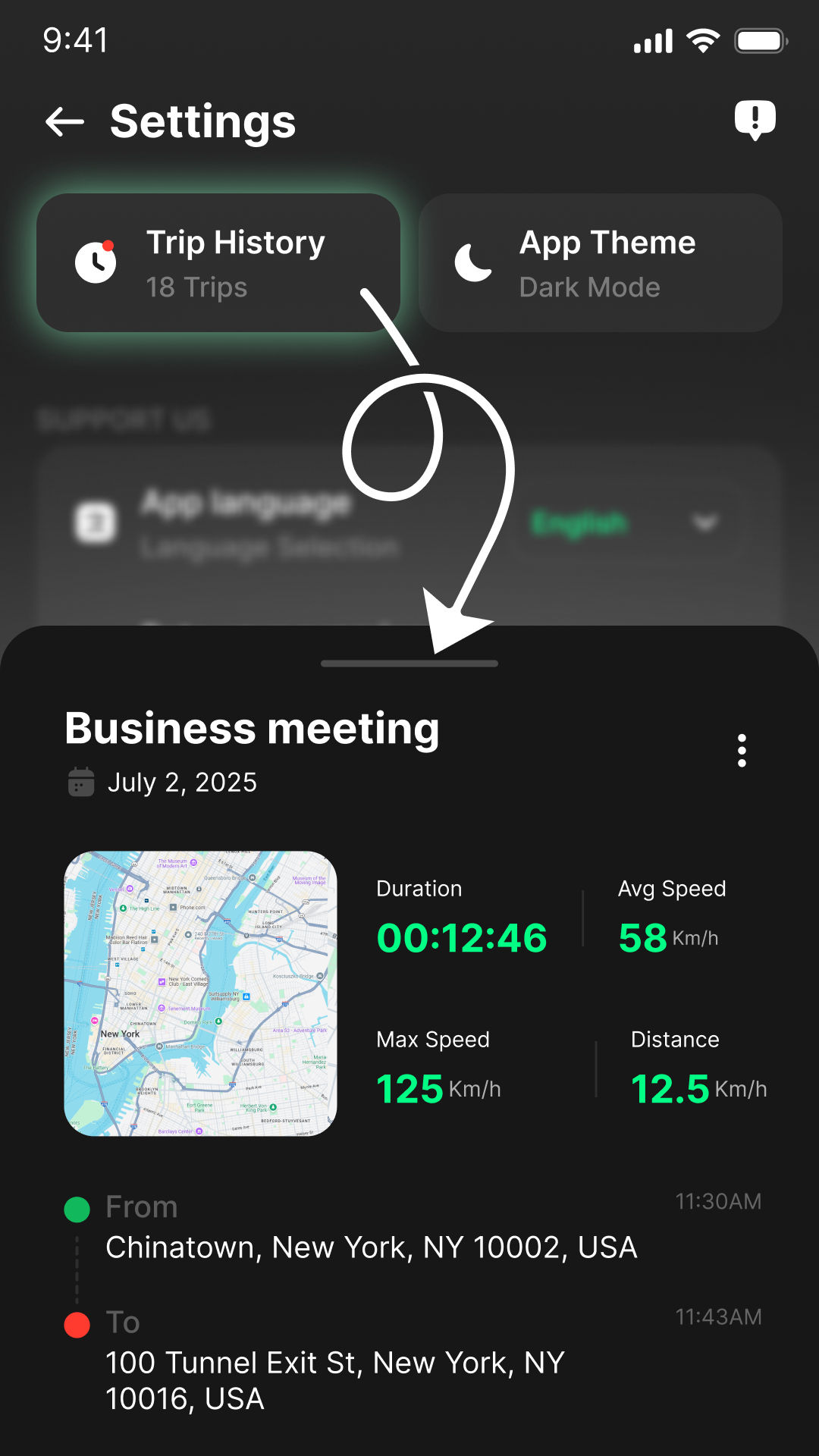Tap the red To destination marker

pyautogui.click(x=77, y=1322)
